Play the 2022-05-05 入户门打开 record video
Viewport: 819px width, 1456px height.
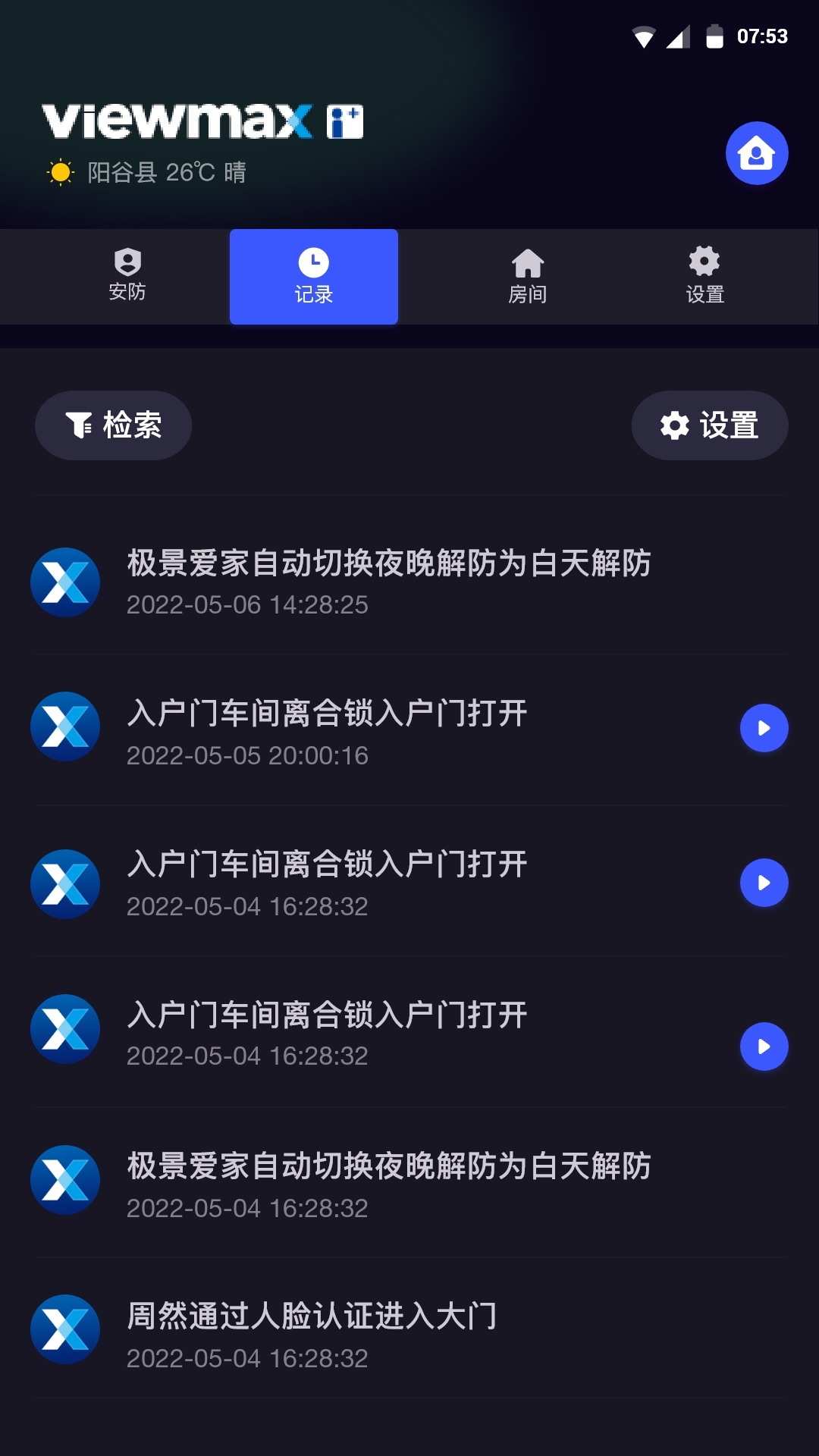764,726
